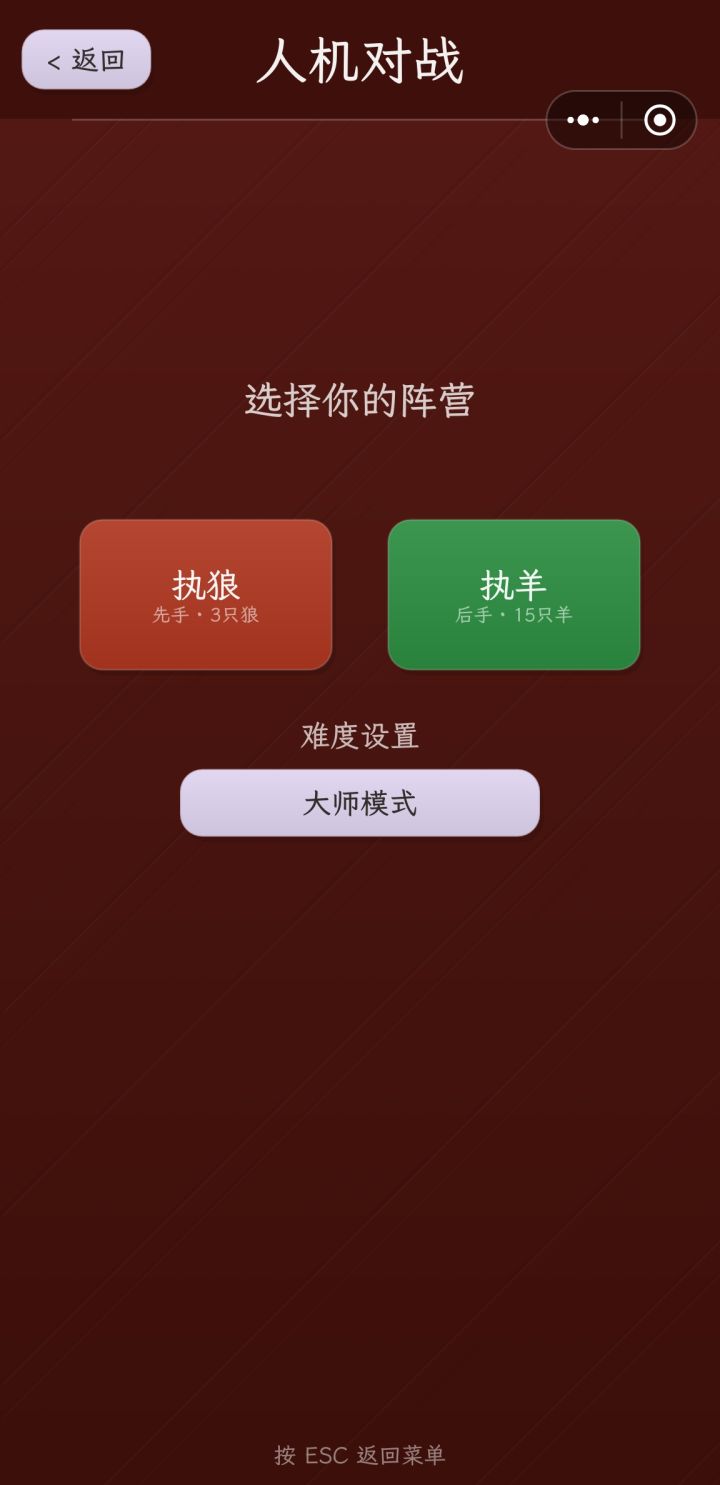Click the 按 ESC 返回菜单 hint text
Screen dimensions: 720x1485
tap(360, 1455)
